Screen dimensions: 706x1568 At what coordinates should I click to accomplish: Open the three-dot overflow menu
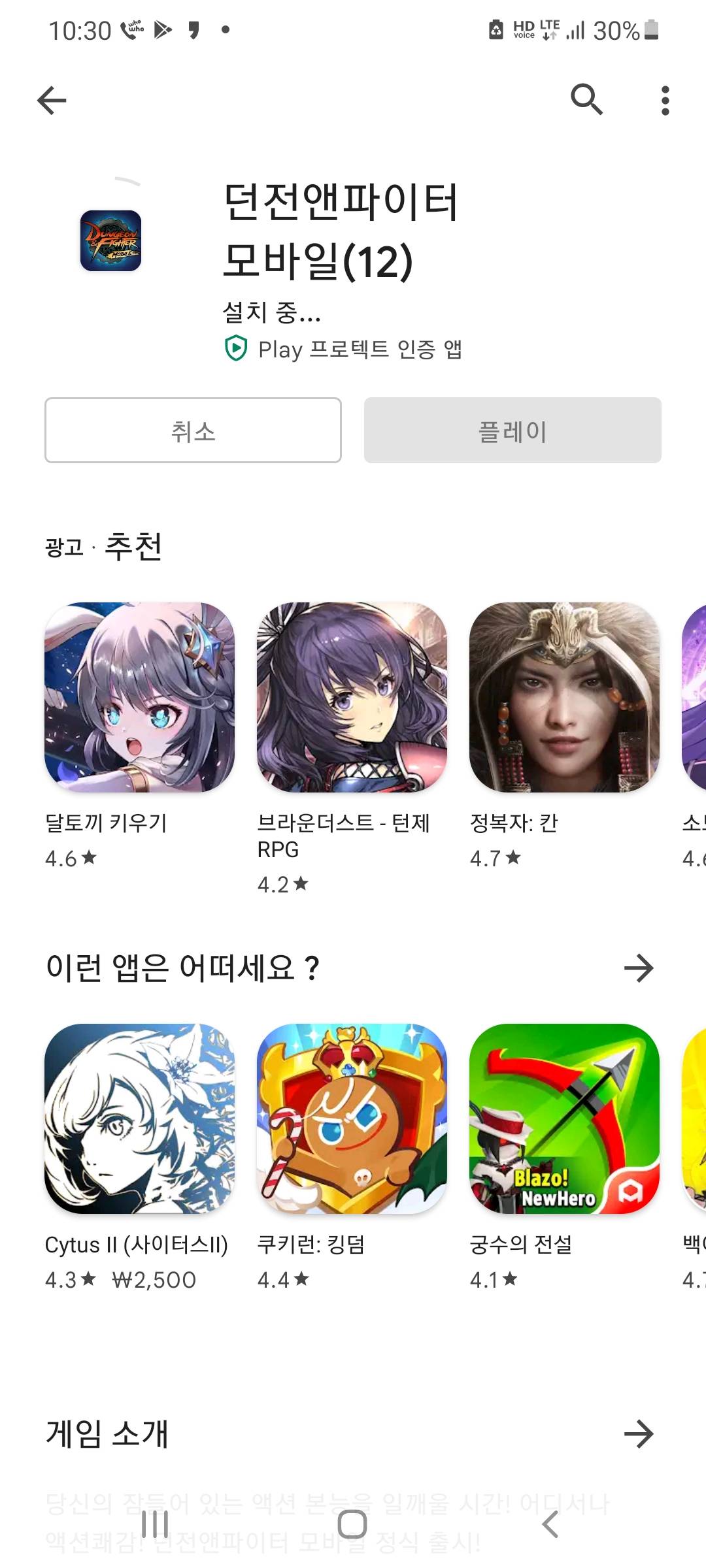[665, 101]
